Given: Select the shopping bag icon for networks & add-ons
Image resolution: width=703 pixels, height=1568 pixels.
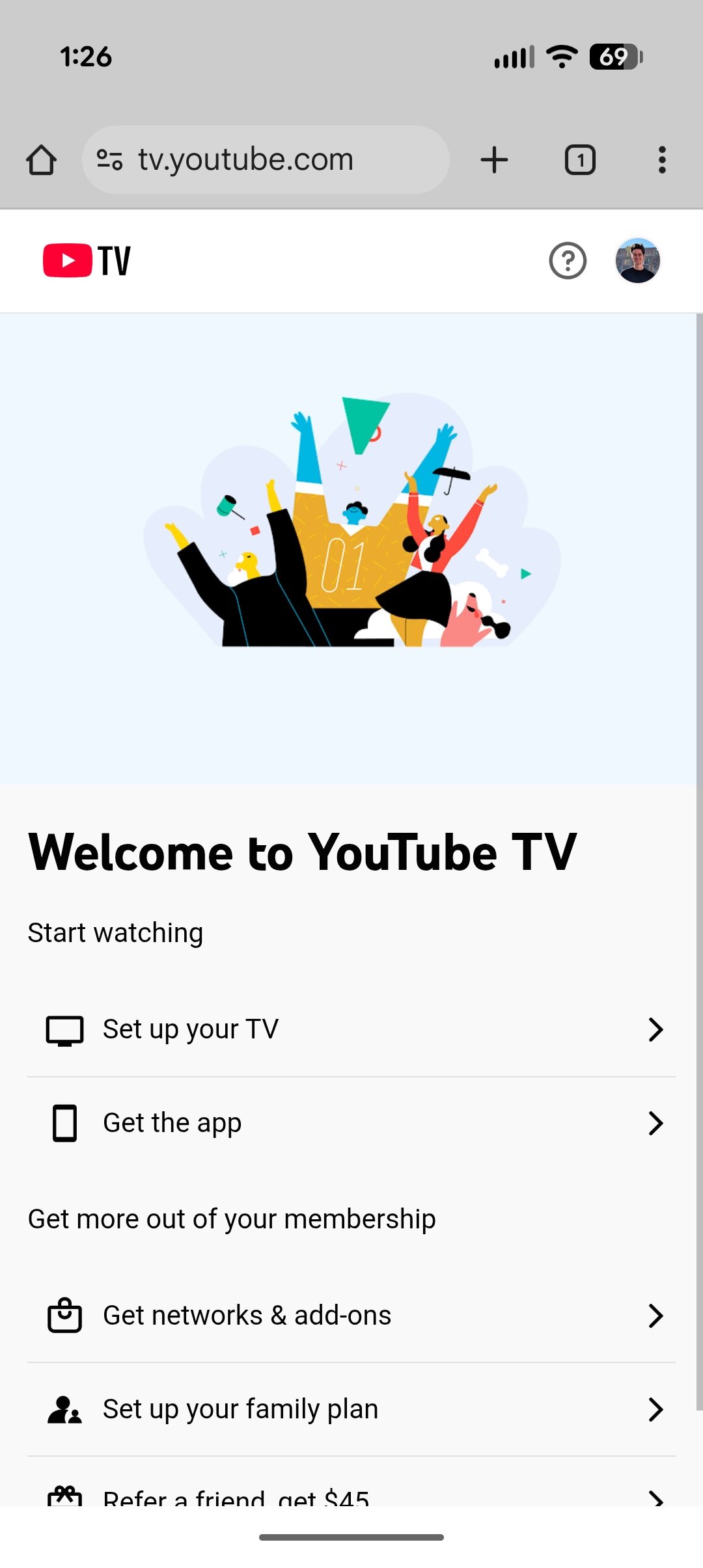Looking at the screenshot, I should click(x=63, y=1315).
